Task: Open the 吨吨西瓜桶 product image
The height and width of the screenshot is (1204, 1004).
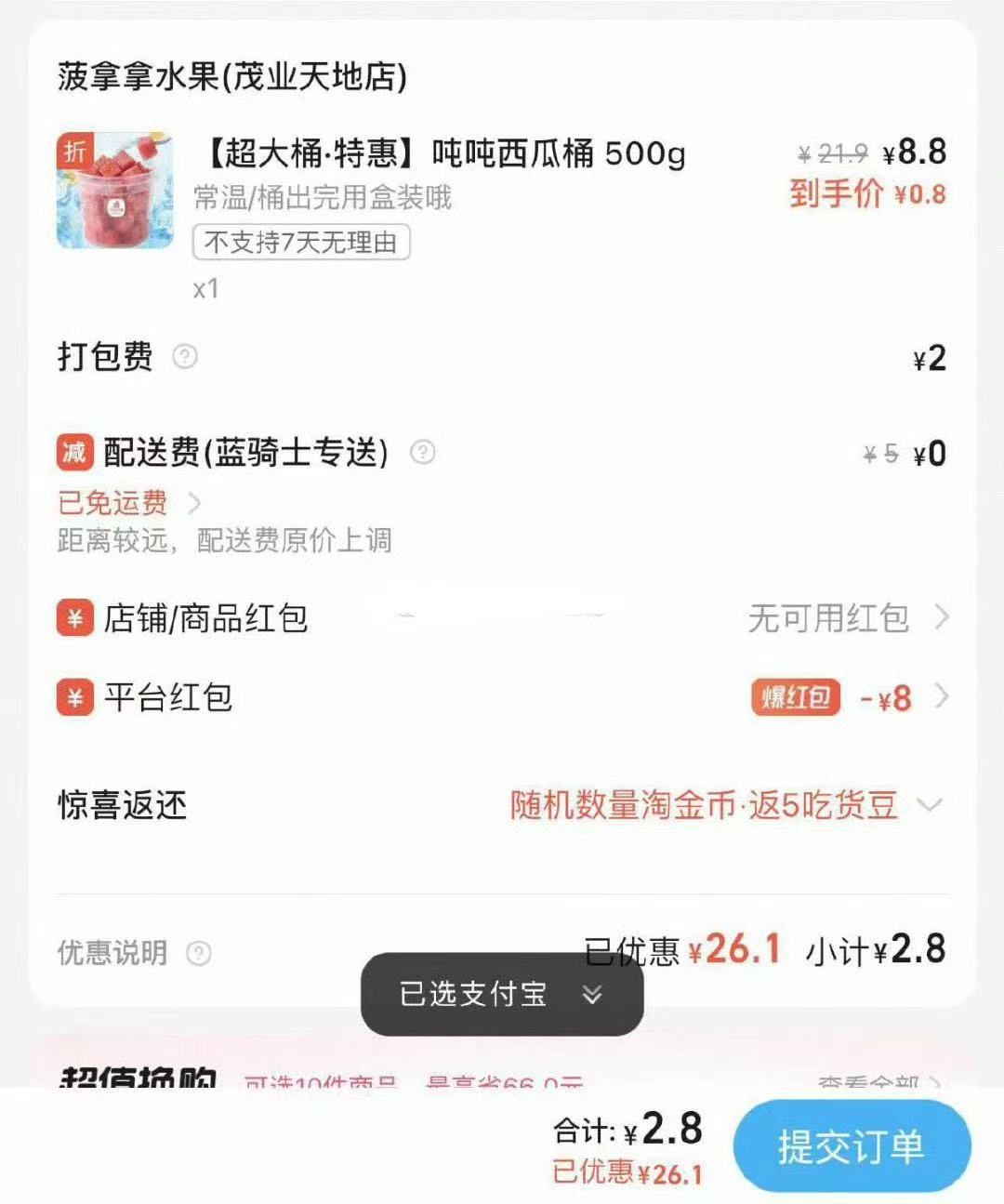Action: pyautogui.click(x=114, y=191)
